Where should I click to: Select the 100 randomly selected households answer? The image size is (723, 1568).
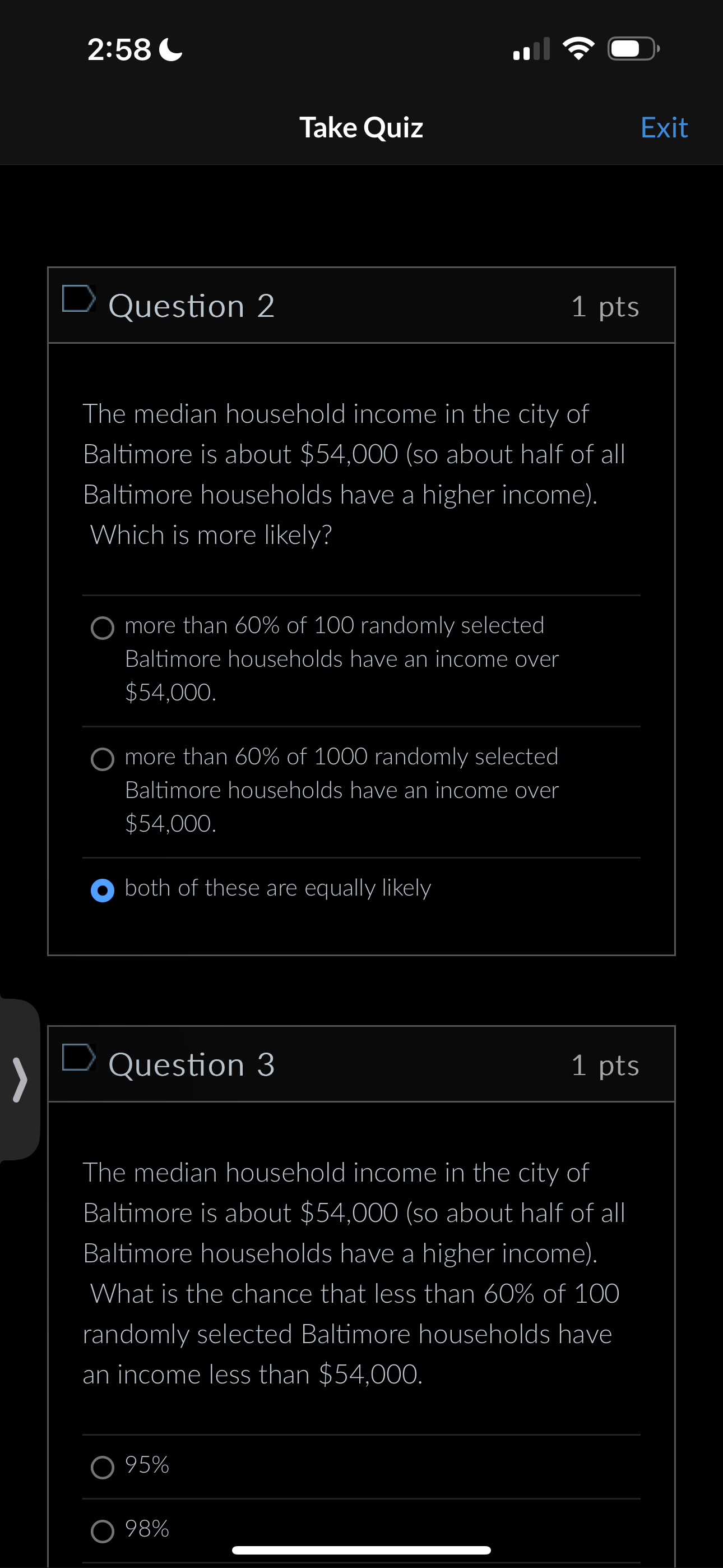(102, 628)
